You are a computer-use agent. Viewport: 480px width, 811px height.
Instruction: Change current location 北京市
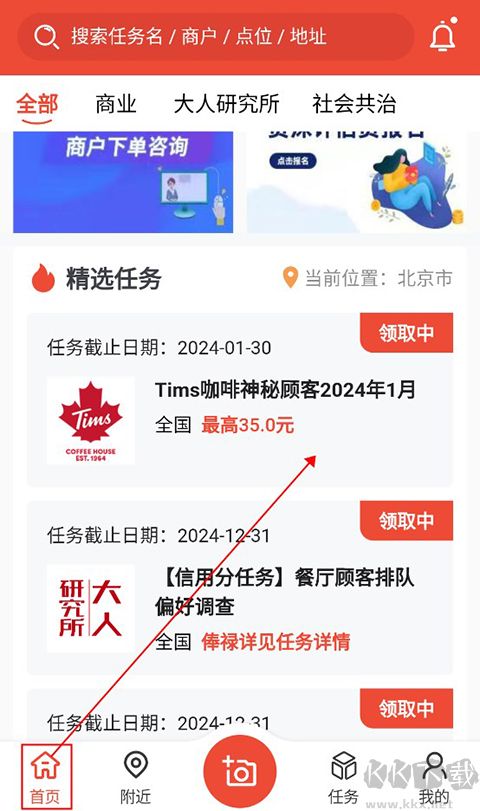pos(368,278)
